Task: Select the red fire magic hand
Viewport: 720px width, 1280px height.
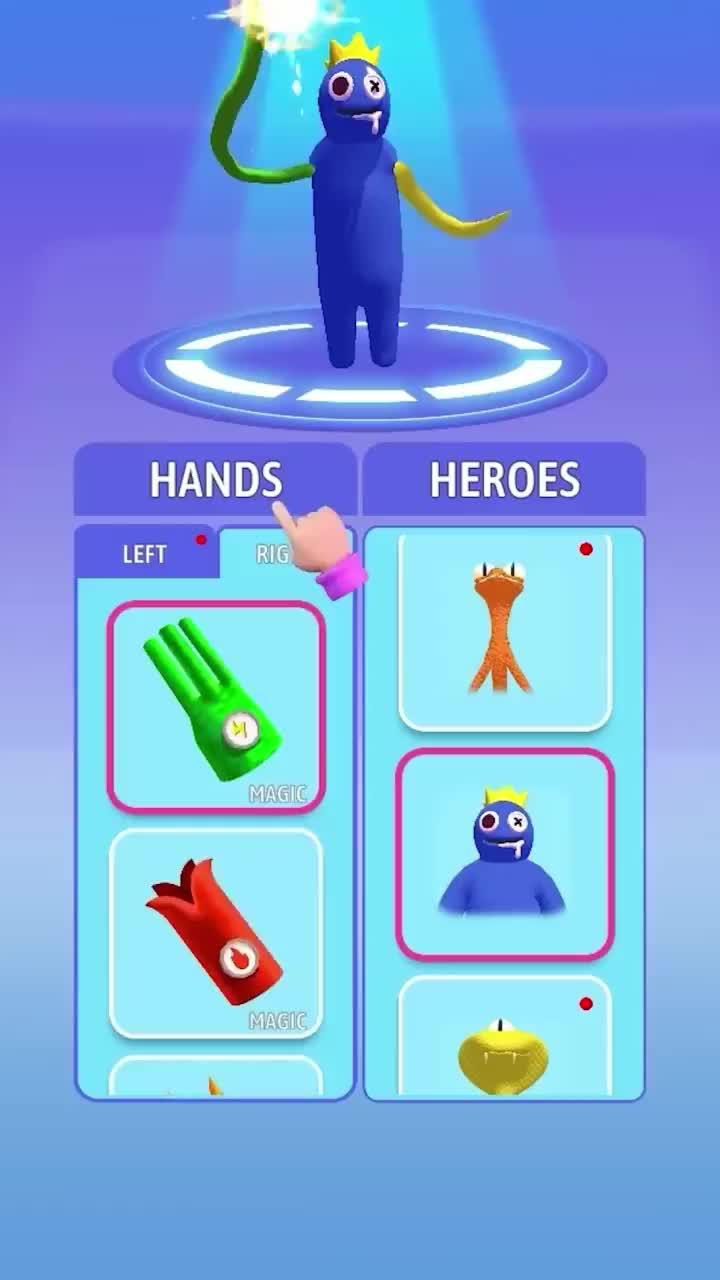Action: 216,934
